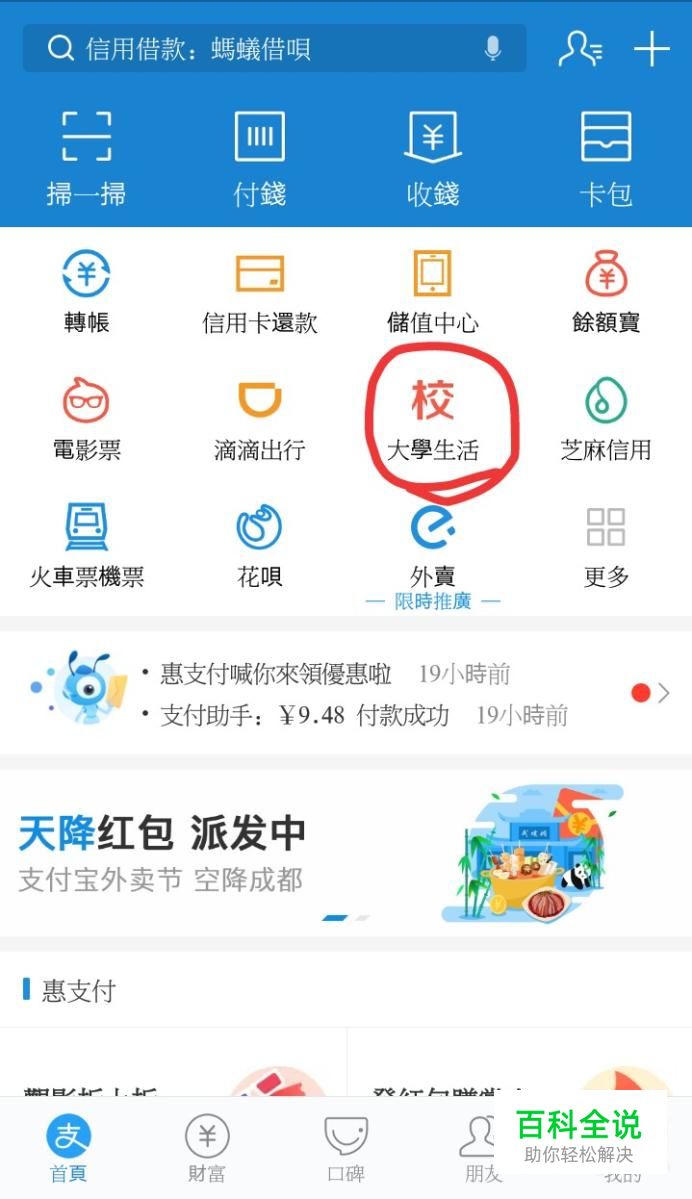Open the contacts icon in the top bar
This screenshot has width=692, height=1199.
pos(579,48)
